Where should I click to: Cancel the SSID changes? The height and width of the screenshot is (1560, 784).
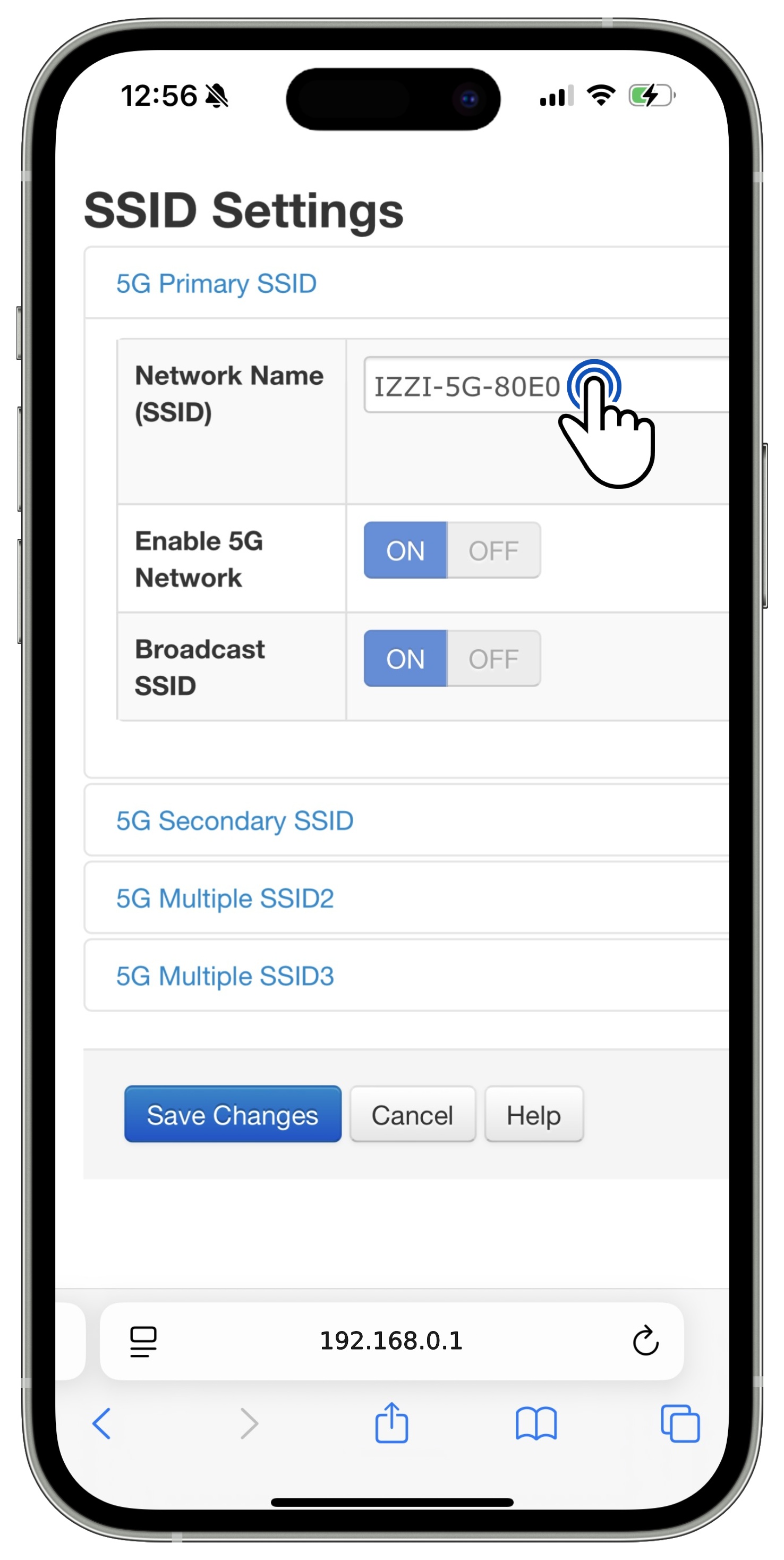(x=412, y=1114)
